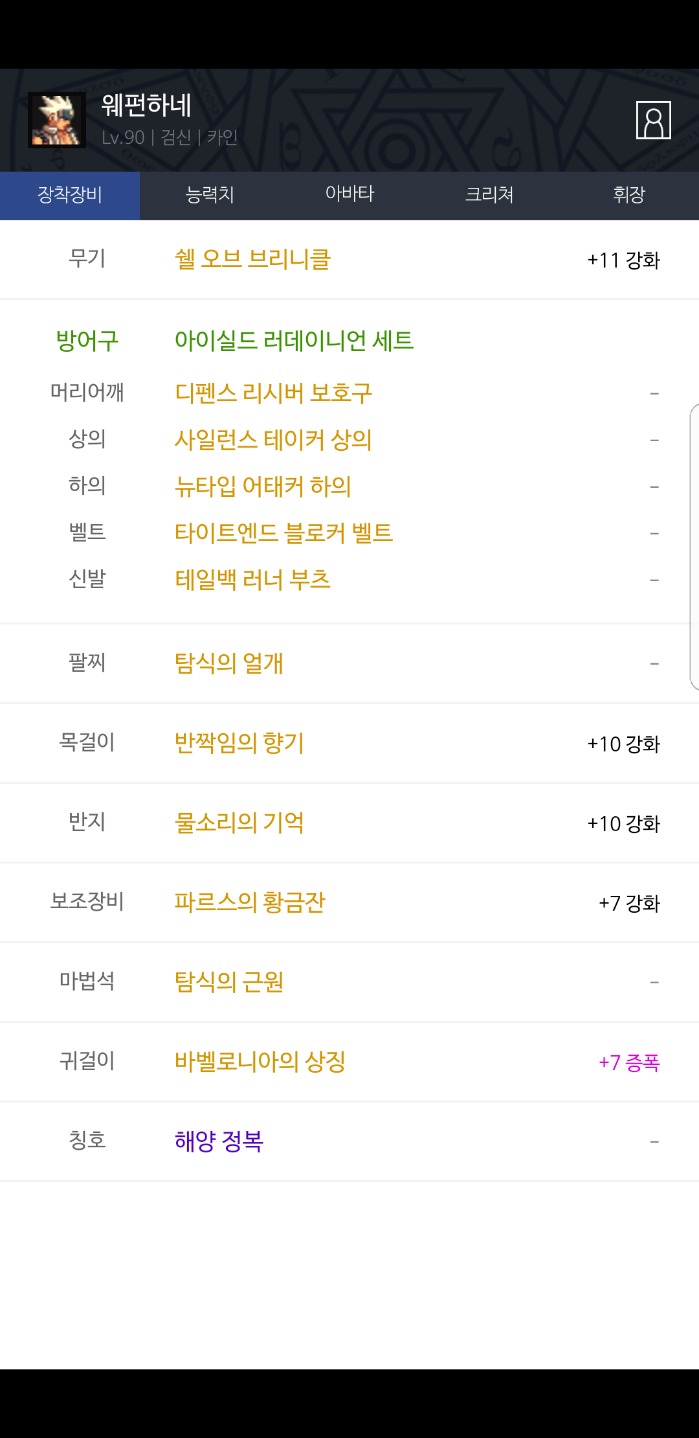This screenshot has width=699, height=1438.
Task: Select the 장착장비 tab
Action: pos(70,195)
